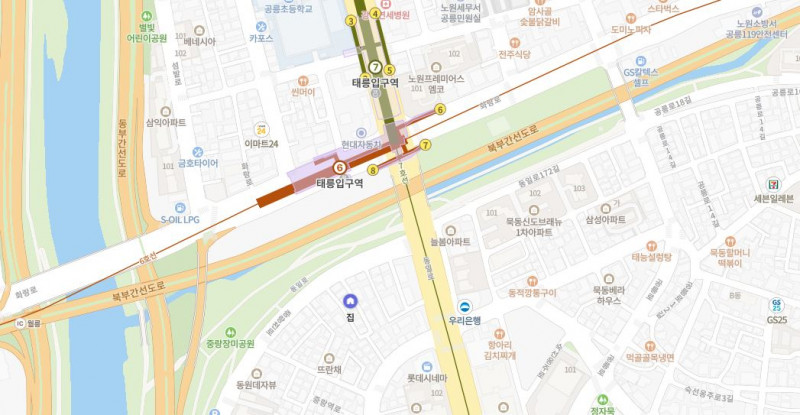This screenshot has height=415, width=800.
Task: Open the GS25 store marker
Action: (777, 305)
